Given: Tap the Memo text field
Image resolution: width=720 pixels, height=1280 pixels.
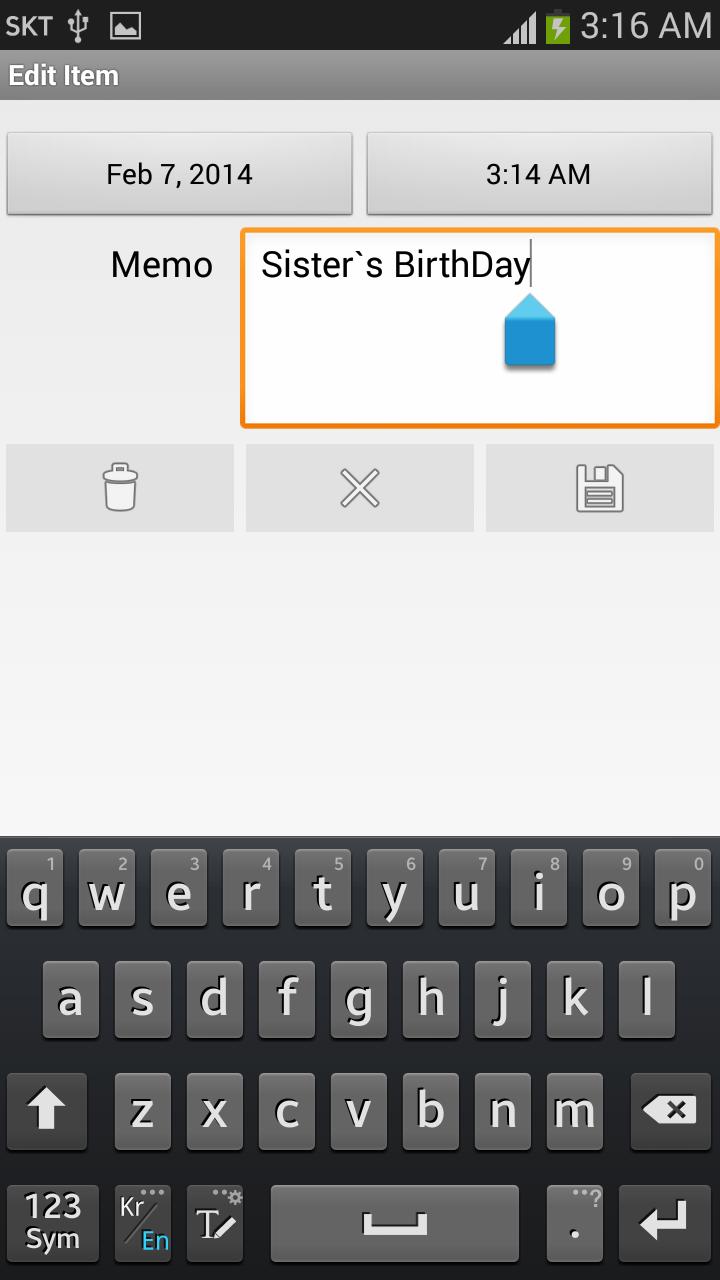Looking at the screenshot, I should pos(478,328).
